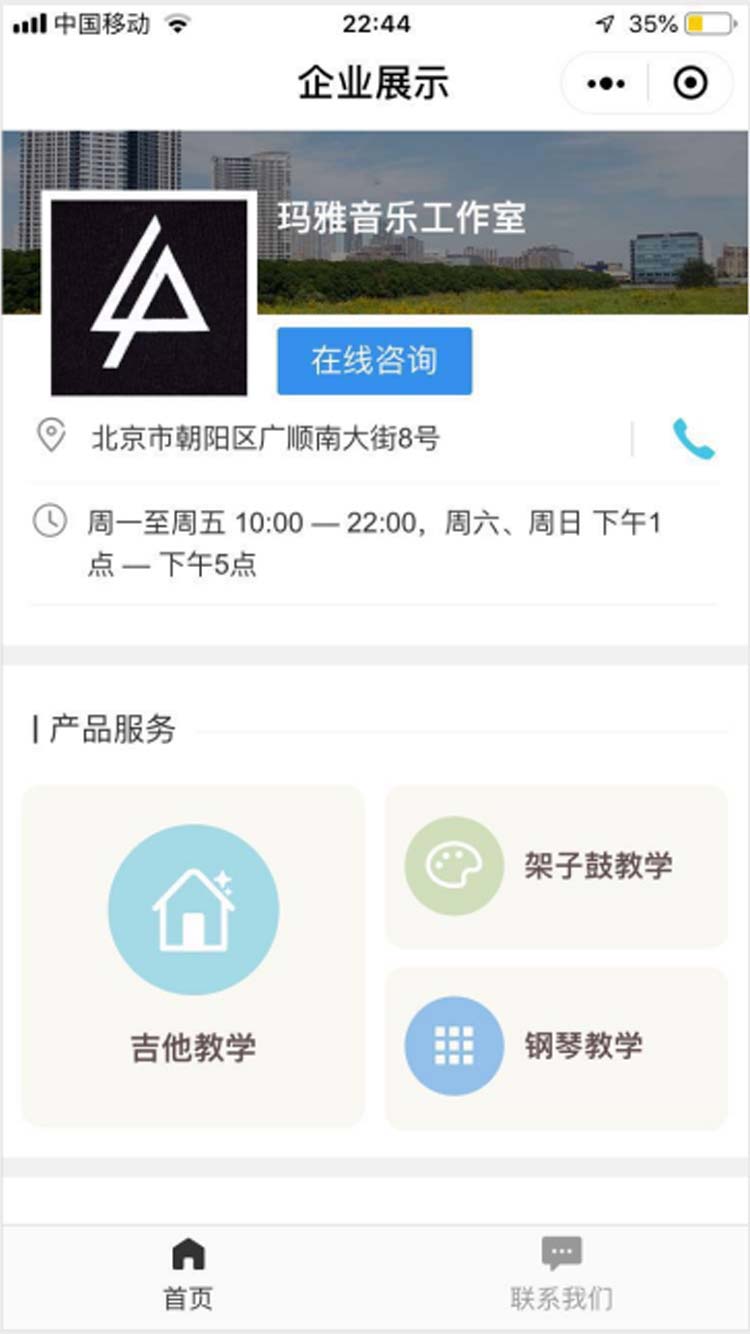Viewport: 750px width, 1334px height.
Task: Click the grid icon on the 钢琴教学 card
Action: tap(453, 1046)
